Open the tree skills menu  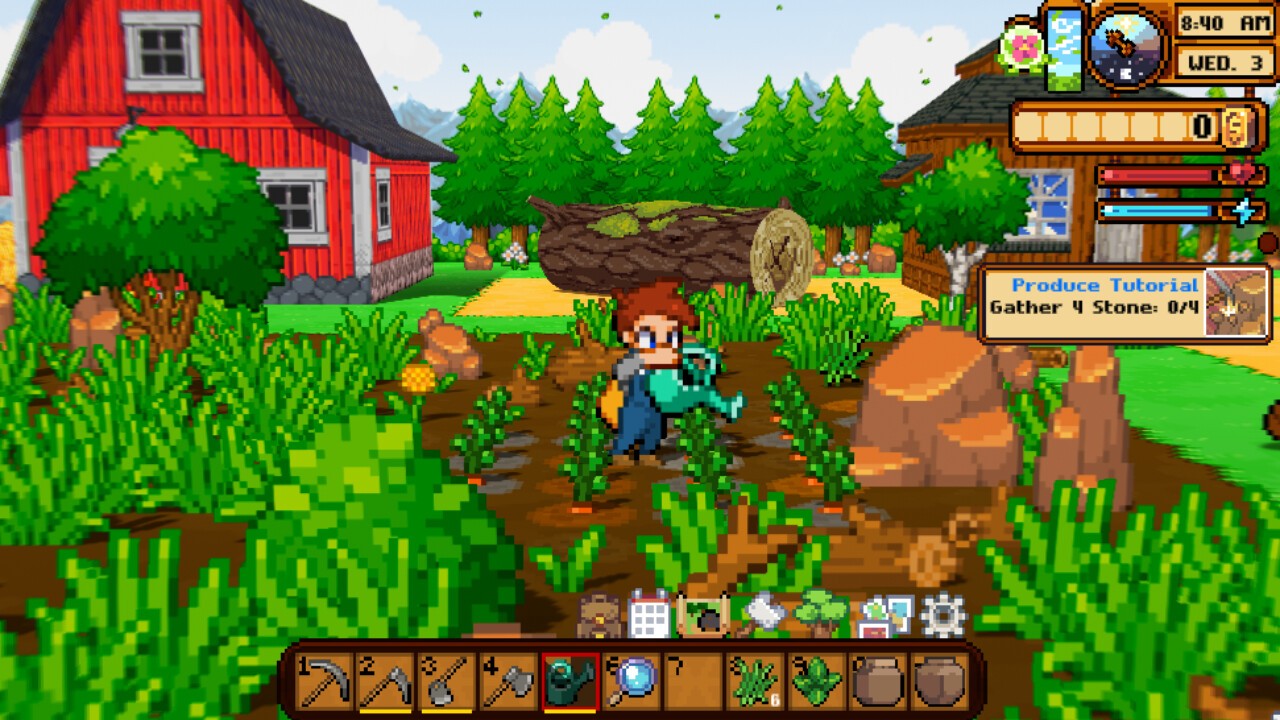[822, 614]
